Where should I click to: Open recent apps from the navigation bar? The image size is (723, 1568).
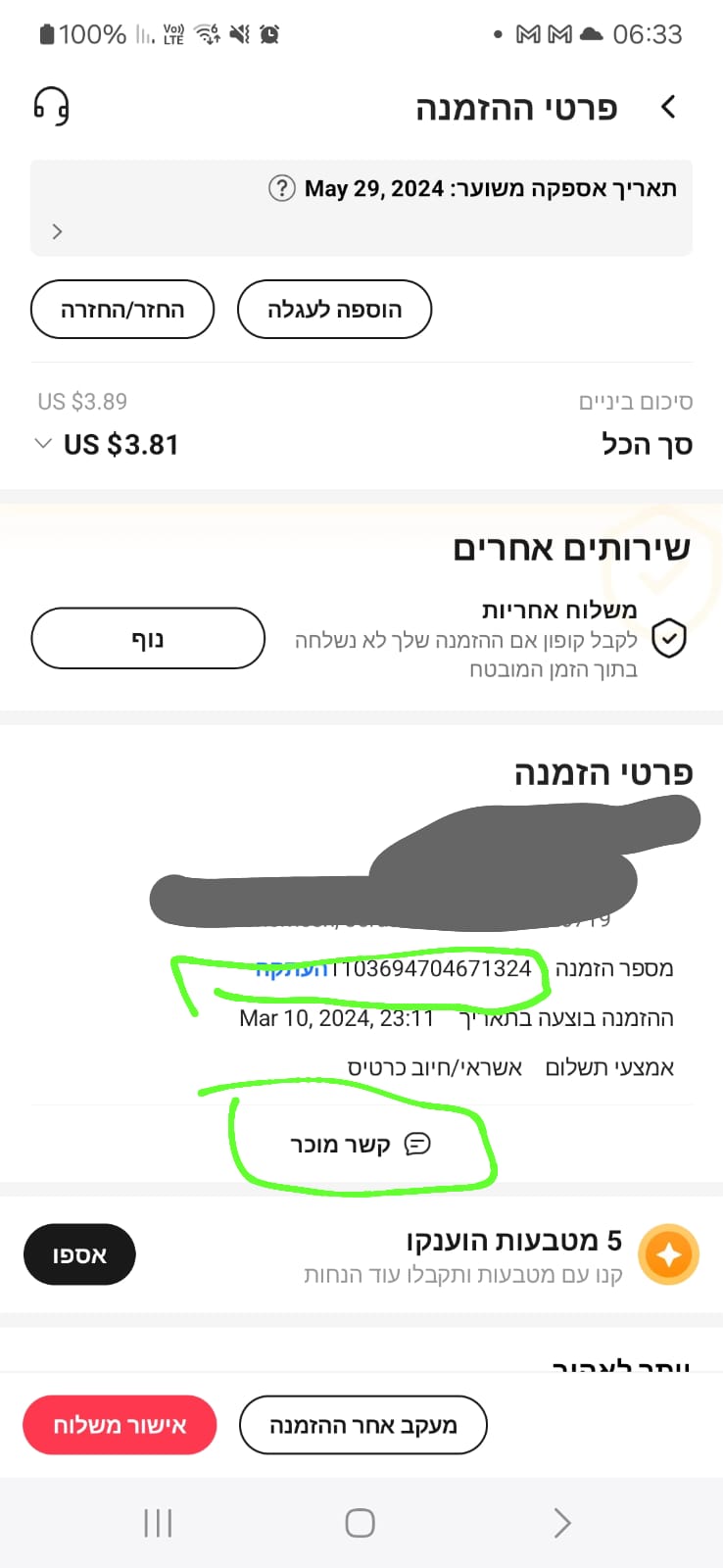(158, 1523)
